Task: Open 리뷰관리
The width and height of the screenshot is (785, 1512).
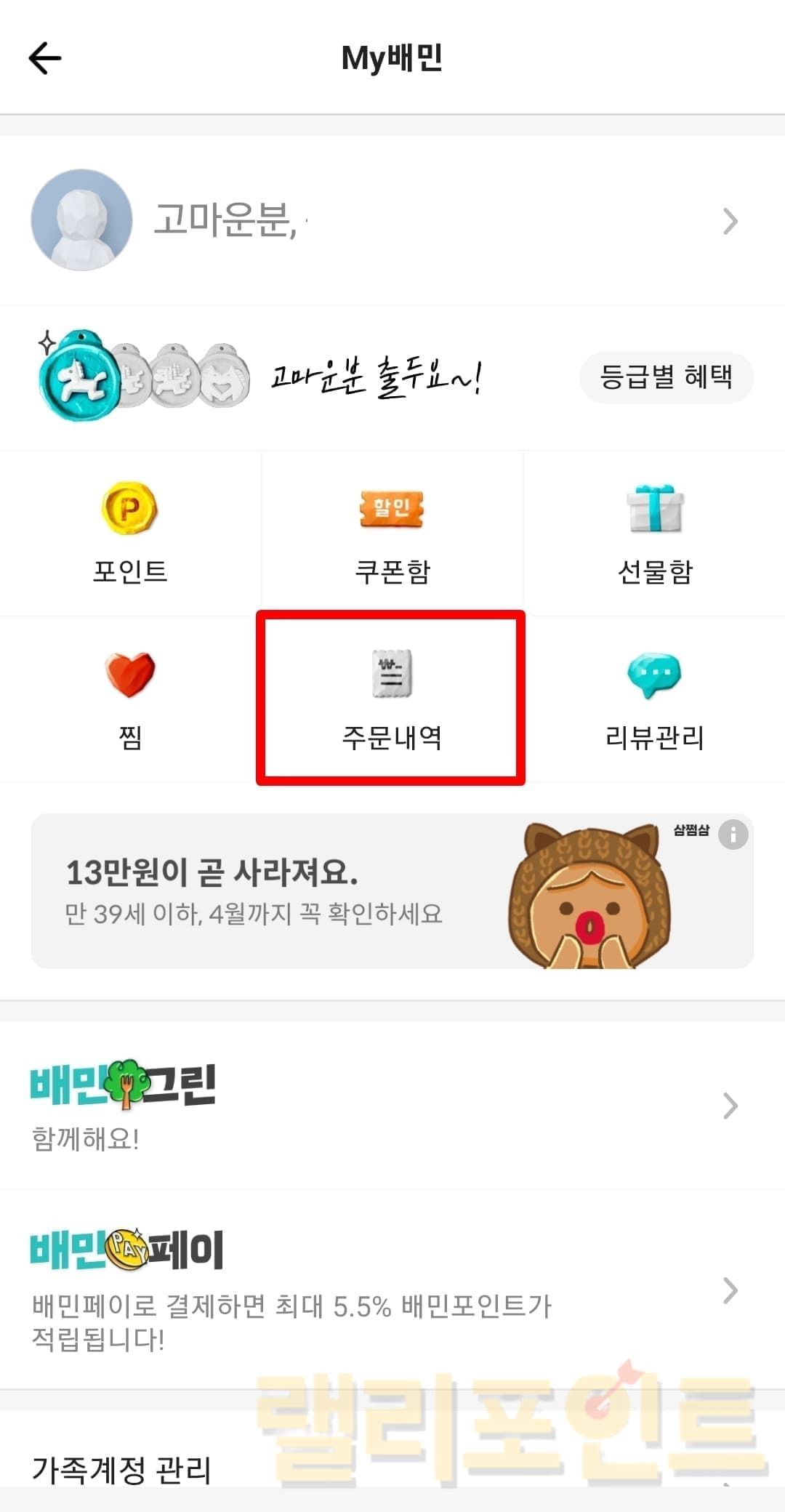Action: (x=655, y=699)
